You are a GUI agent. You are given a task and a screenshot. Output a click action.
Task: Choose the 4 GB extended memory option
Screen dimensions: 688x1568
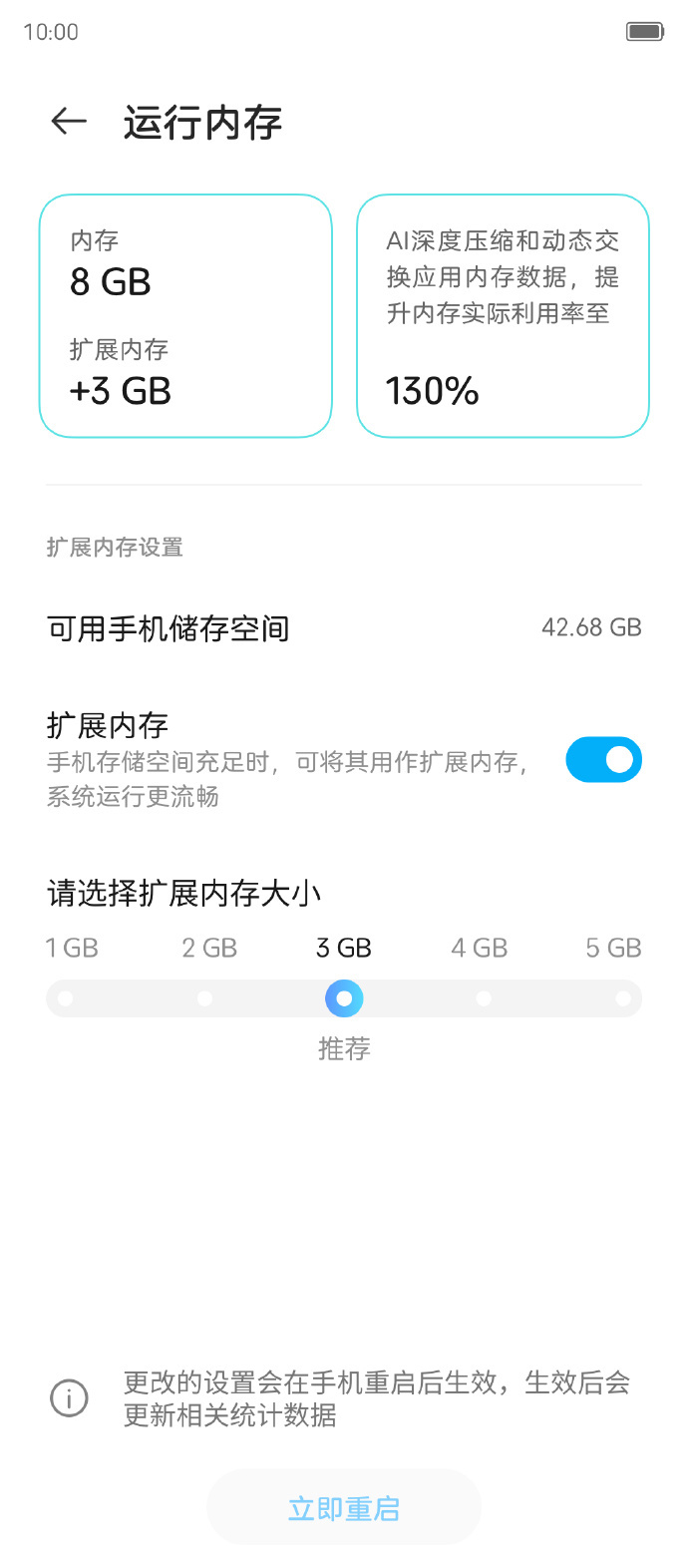click(484, 998)
